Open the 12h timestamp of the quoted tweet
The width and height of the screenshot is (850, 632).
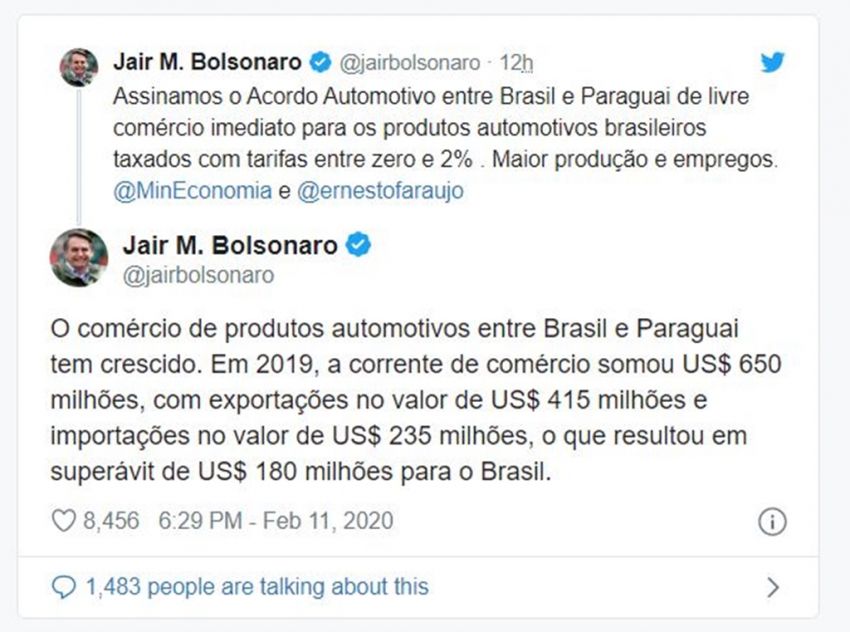click(516, 63)
